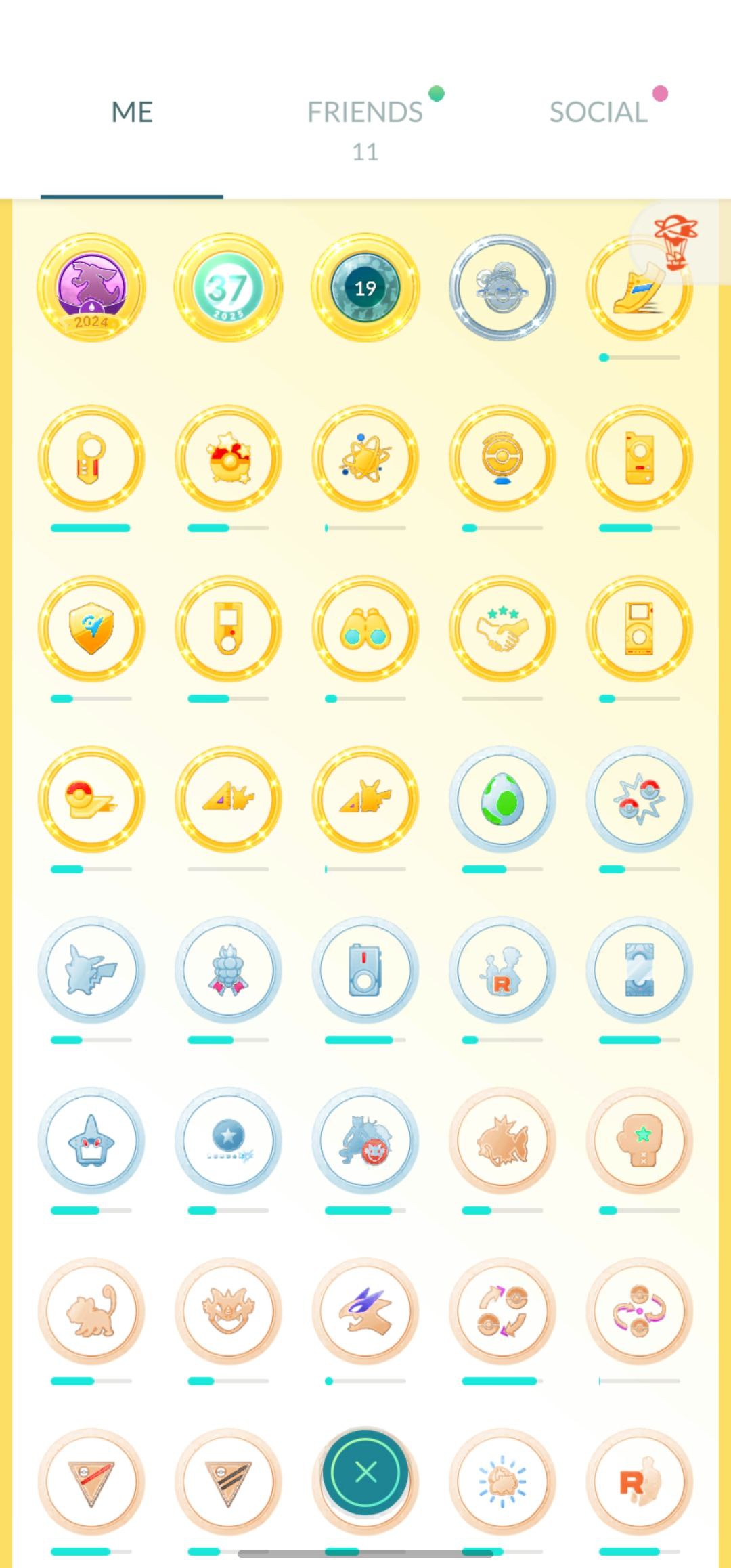View the bronze Magikarp medal
The width and height of the screenshot is (731, 1568).
tap(502, 1141)
